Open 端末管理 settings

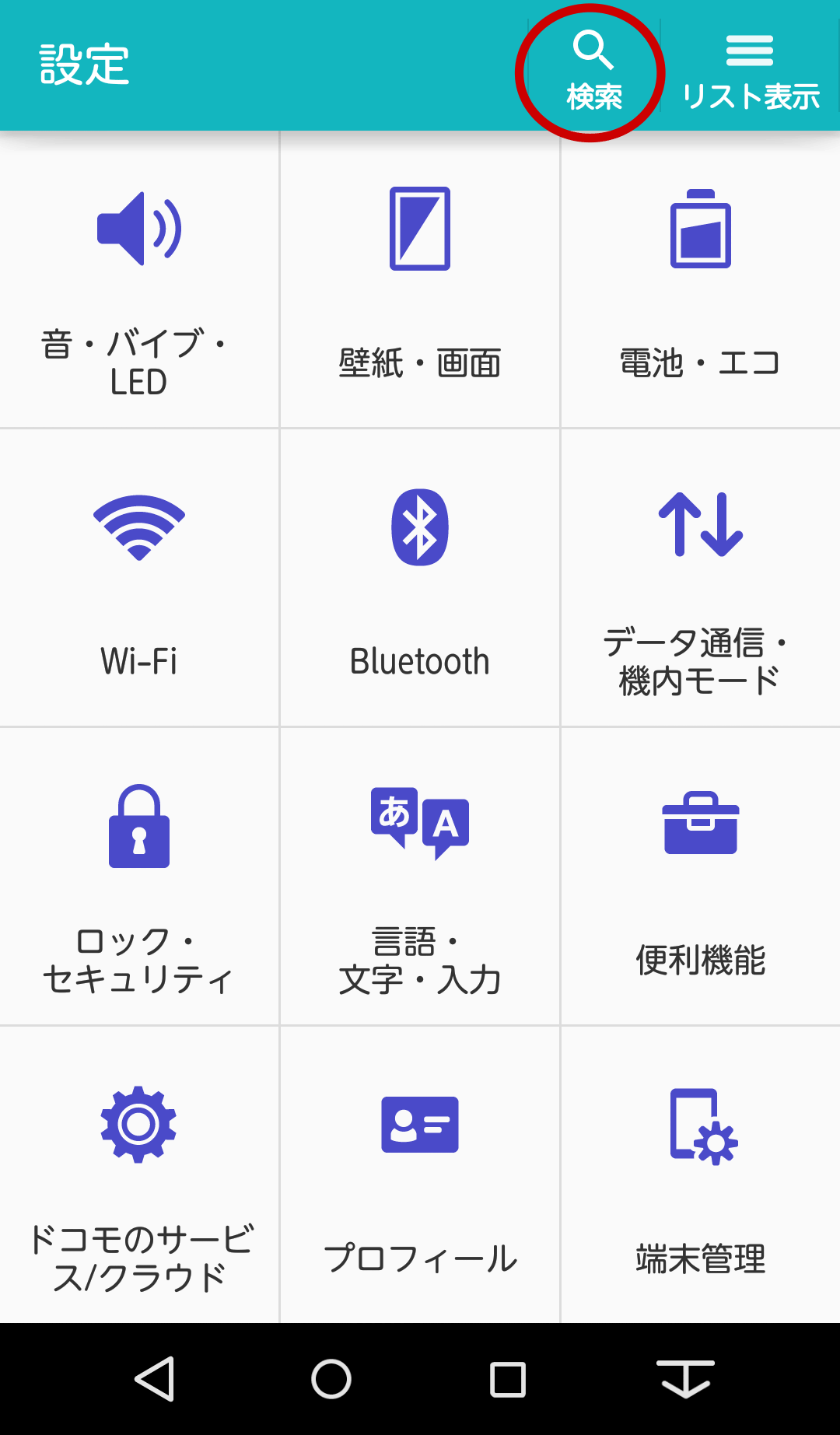(x=700, y=1174)
